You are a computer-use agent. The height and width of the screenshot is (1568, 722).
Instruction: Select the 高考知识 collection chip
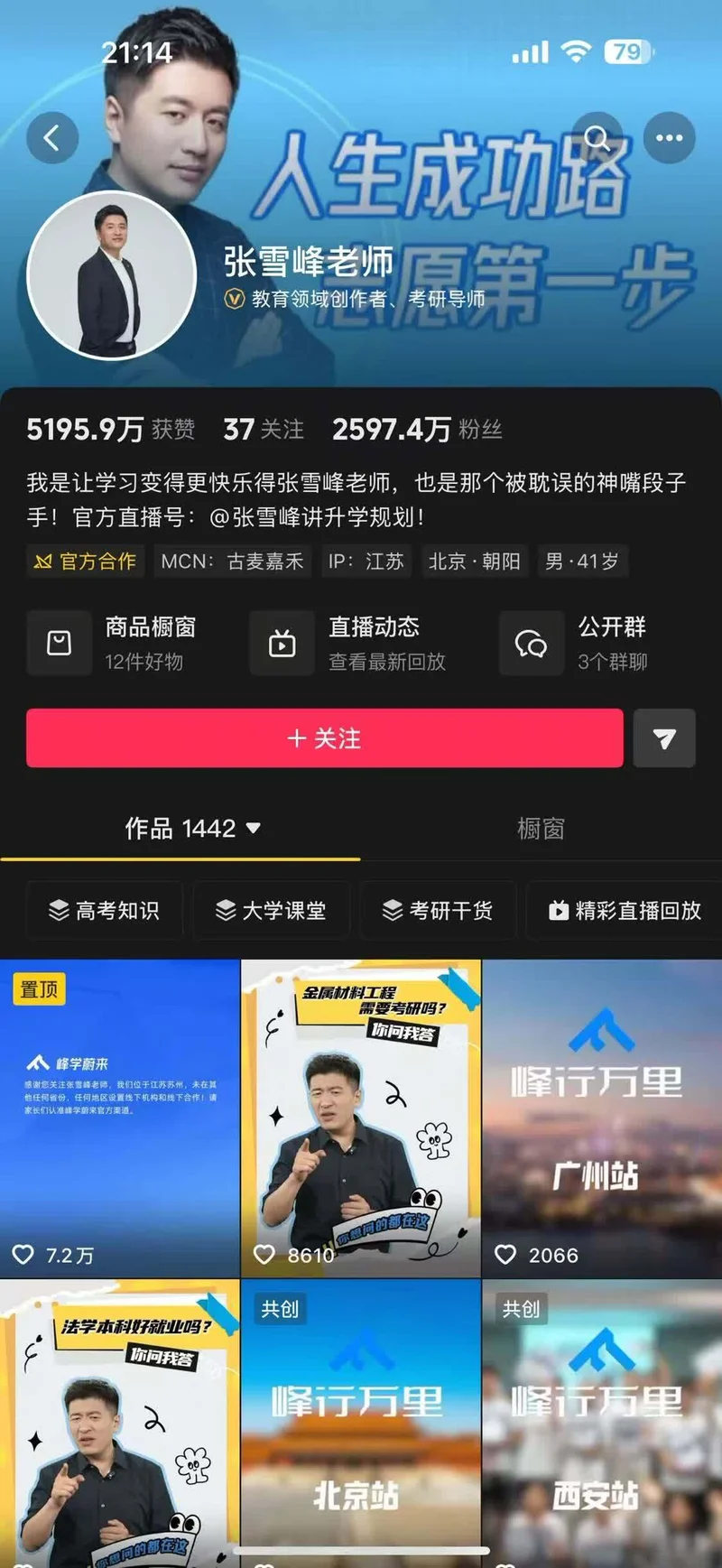(104, 910)
